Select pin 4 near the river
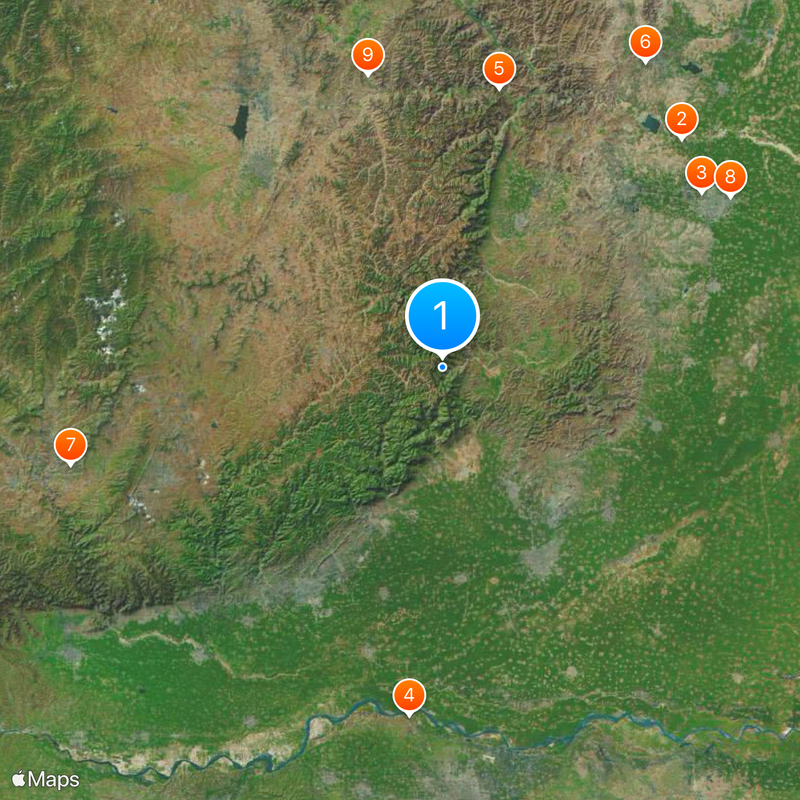 tap(408, 695)
